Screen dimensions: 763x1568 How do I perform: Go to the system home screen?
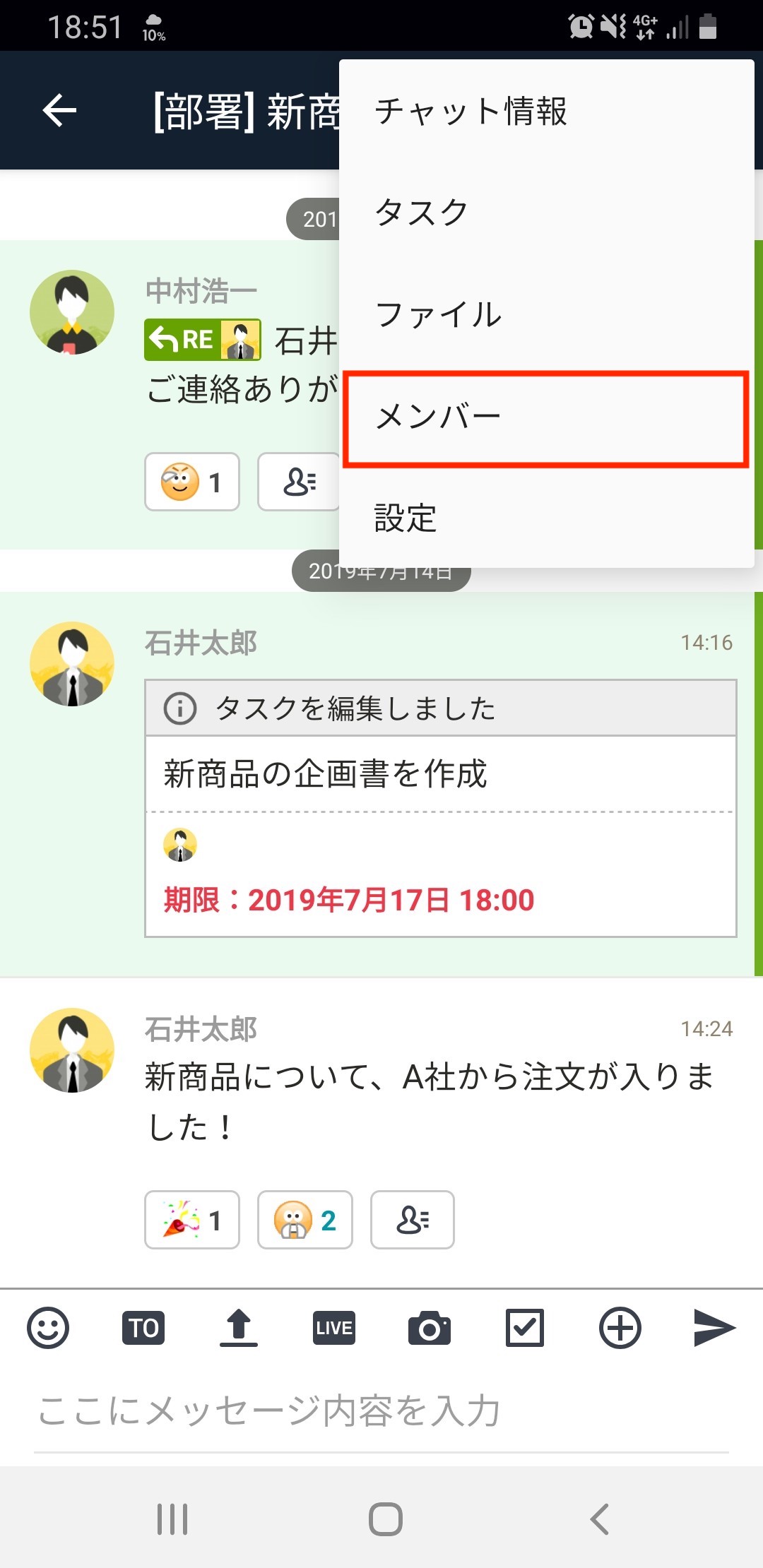(x=385, y=1519)
